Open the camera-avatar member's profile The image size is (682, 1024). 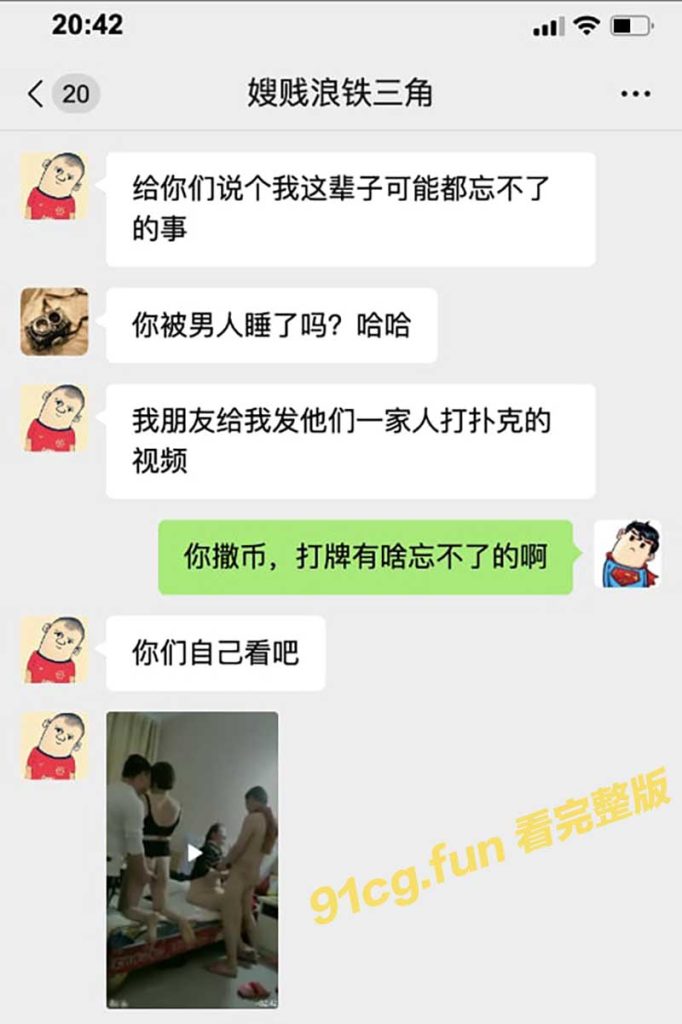click(54, 322)
